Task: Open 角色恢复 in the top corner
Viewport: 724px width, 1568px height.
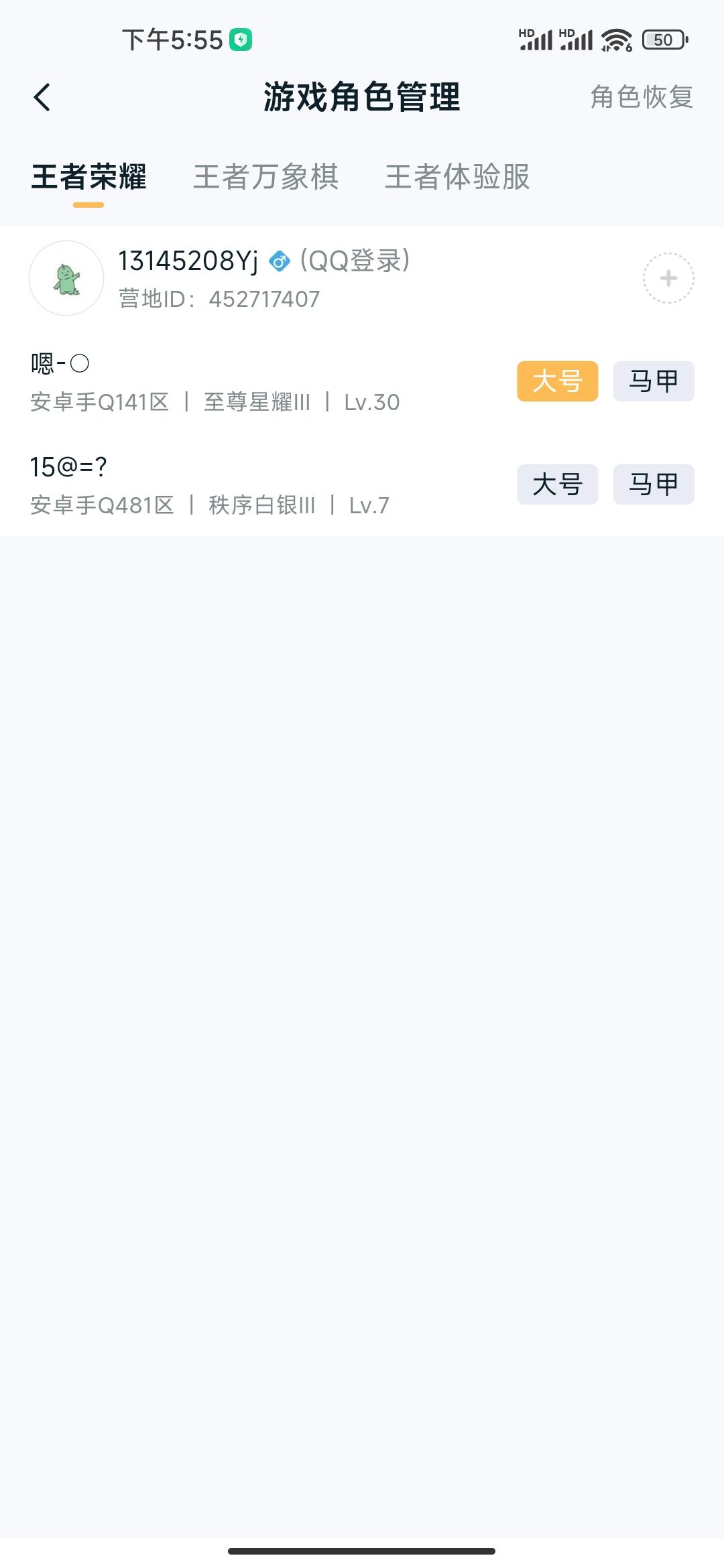Action: [641, 97]
